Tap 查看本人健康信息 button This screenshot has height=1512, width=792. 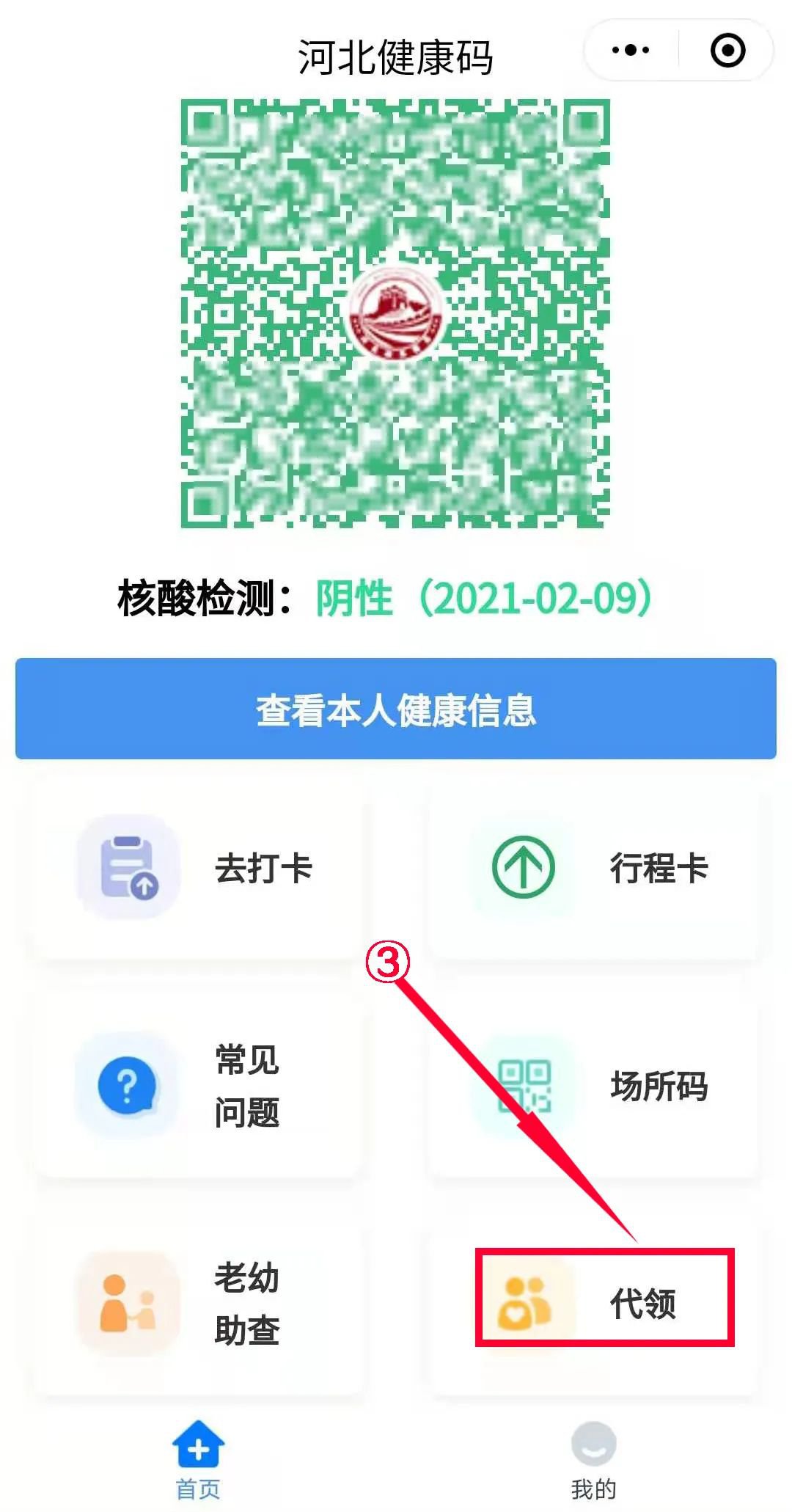(396, 709)
